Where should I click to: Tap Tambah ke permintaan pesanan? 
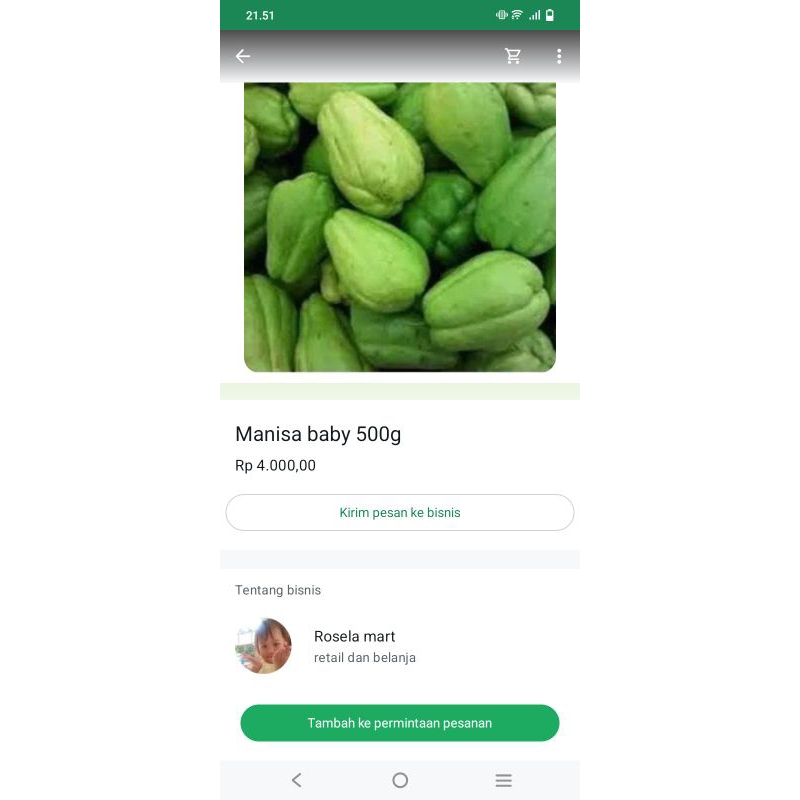399,723
